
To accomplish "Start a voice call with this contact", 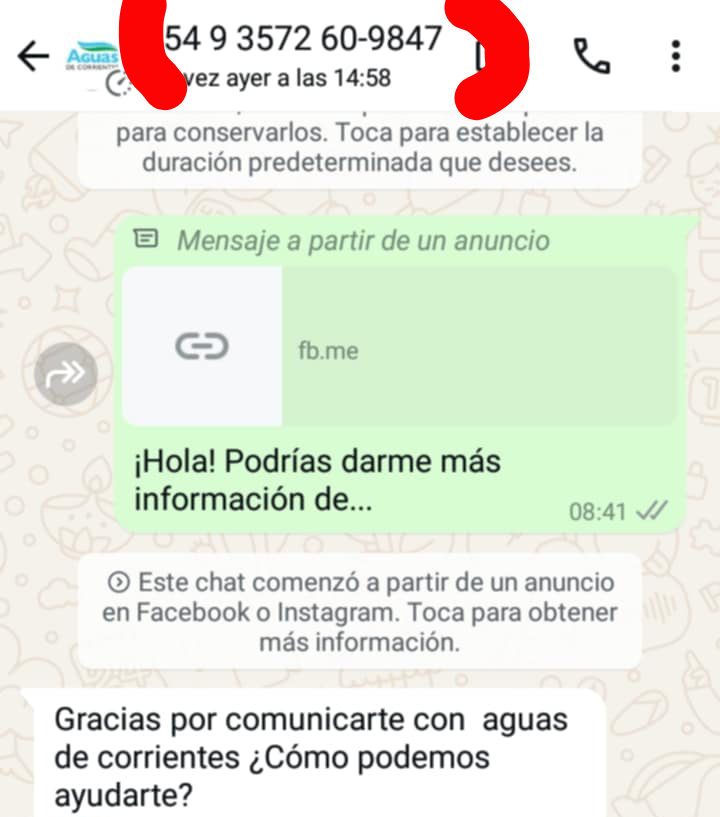I will coord(592,56).
